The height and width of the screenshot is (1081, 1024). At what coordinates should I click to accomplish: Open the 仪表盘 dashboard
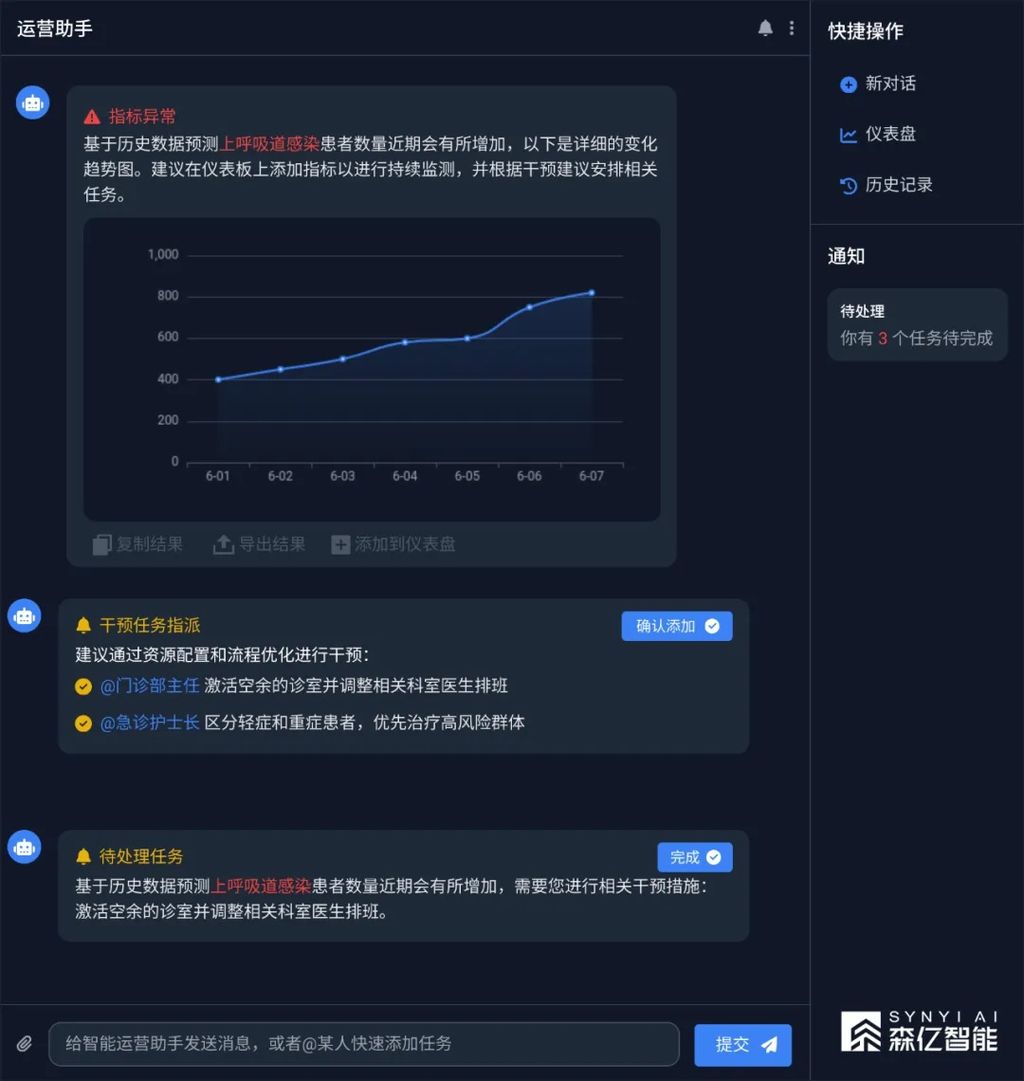click(x=878, y=134)
